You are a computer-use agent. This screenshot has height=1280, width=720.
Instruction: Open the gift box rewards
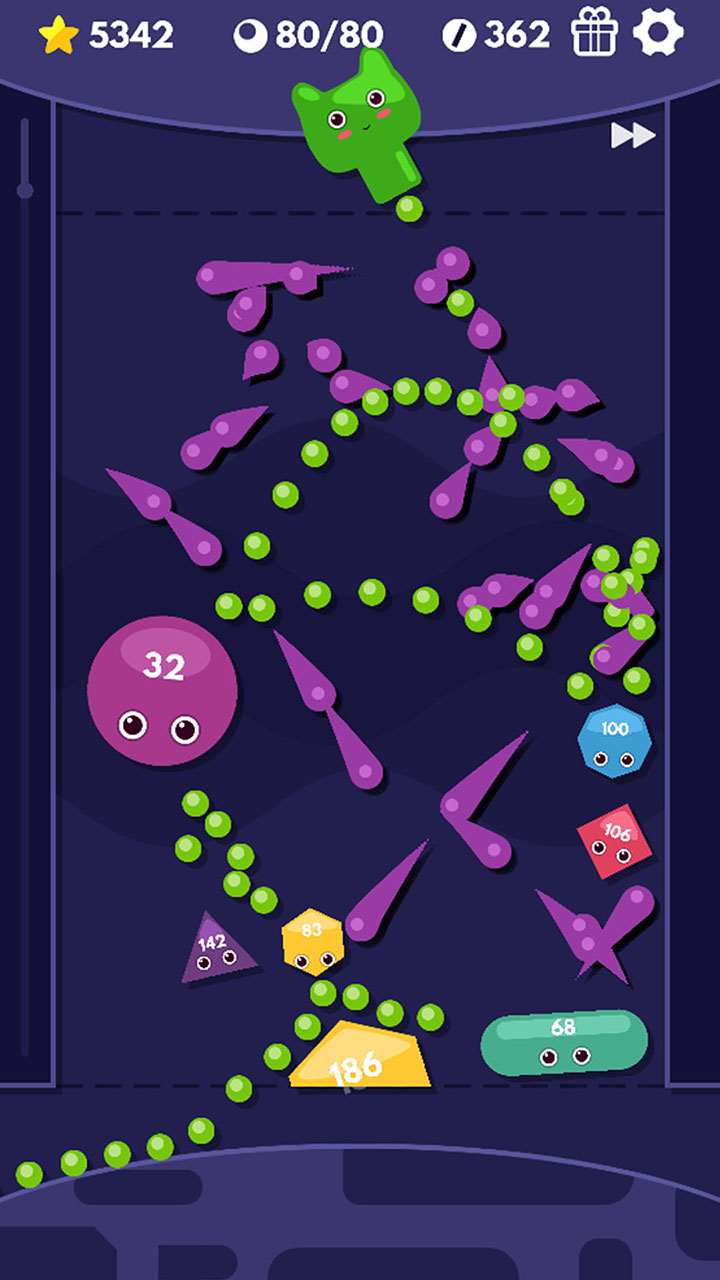pyautogui.click(x=595, y=34)
